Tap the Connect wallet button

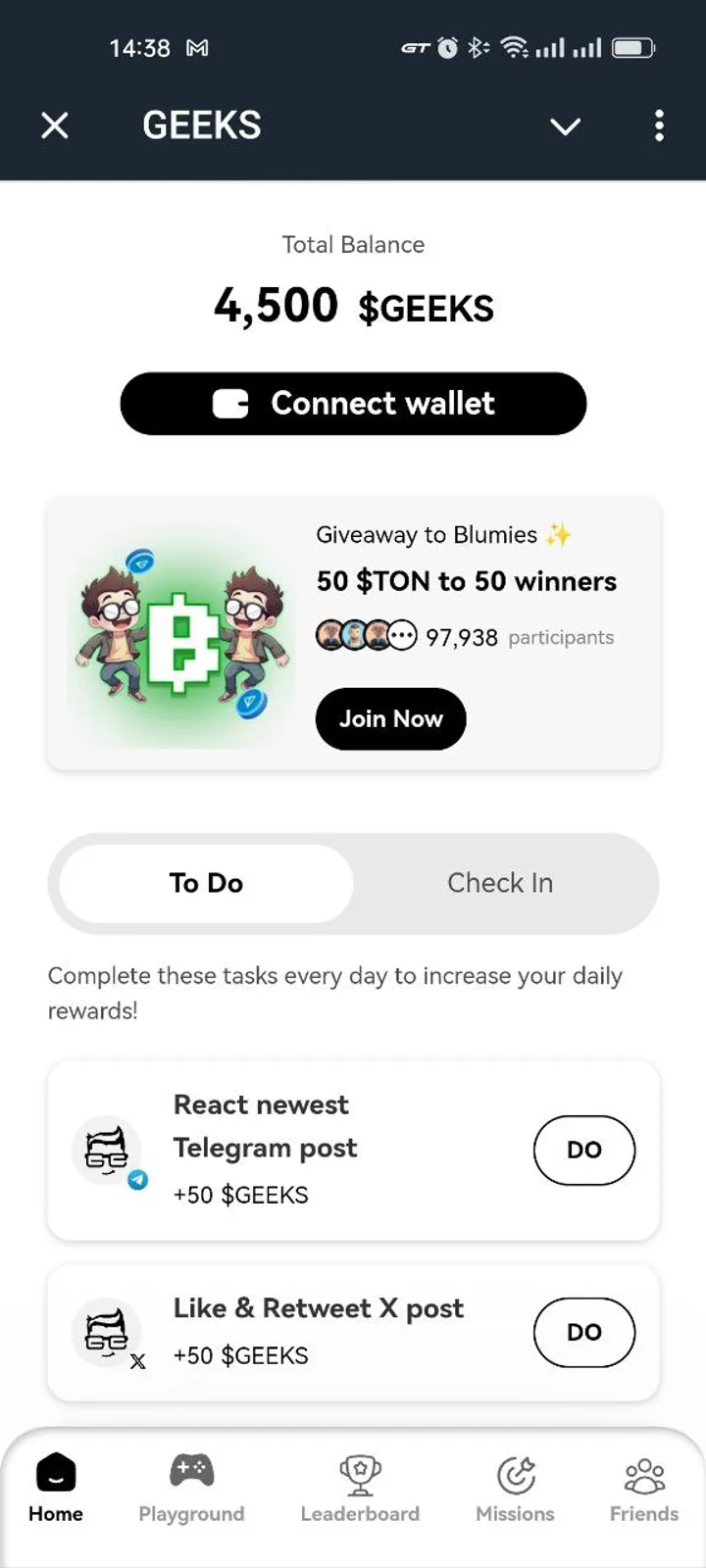(353, 404)
